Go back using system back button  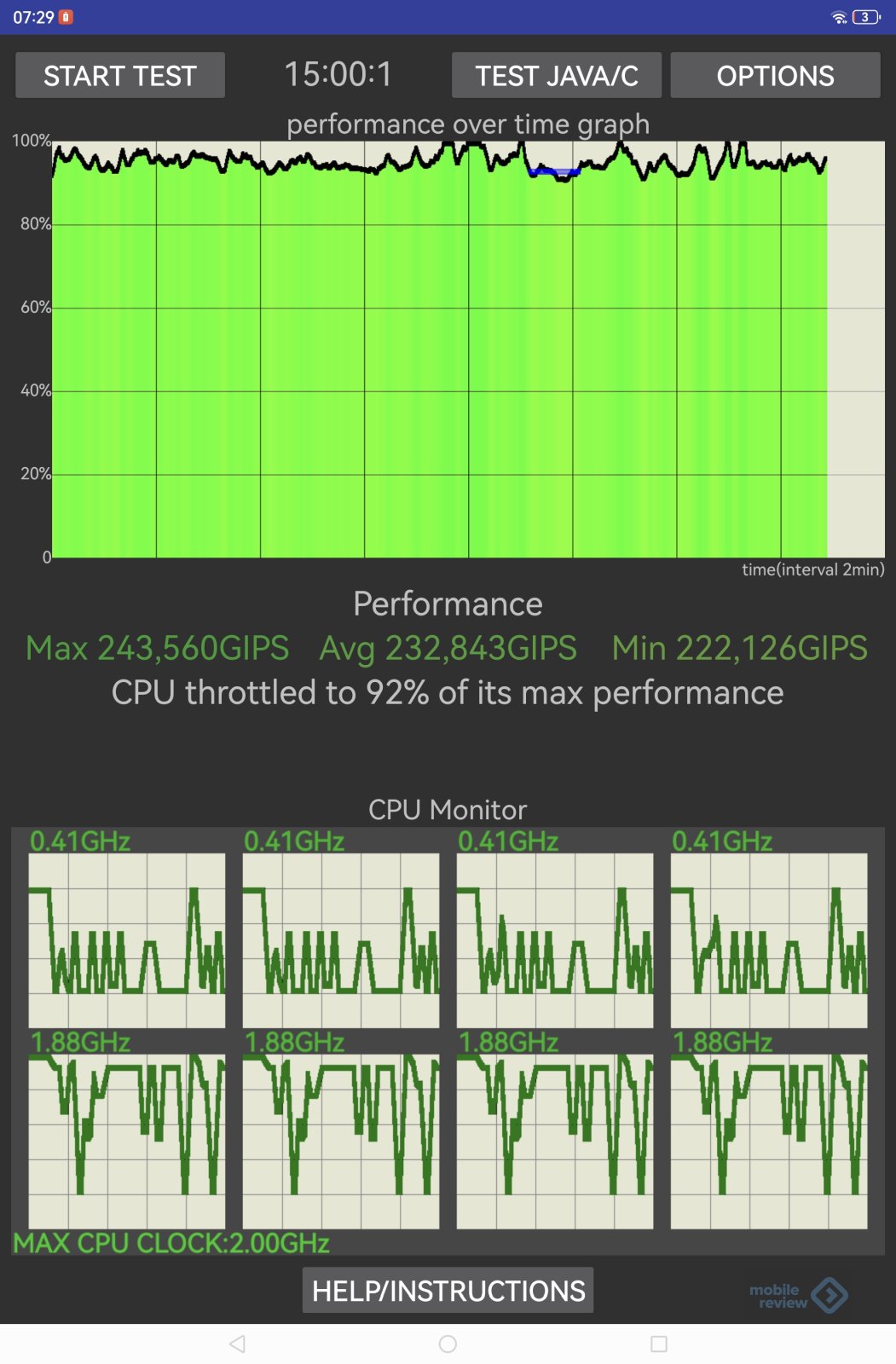237,1344
